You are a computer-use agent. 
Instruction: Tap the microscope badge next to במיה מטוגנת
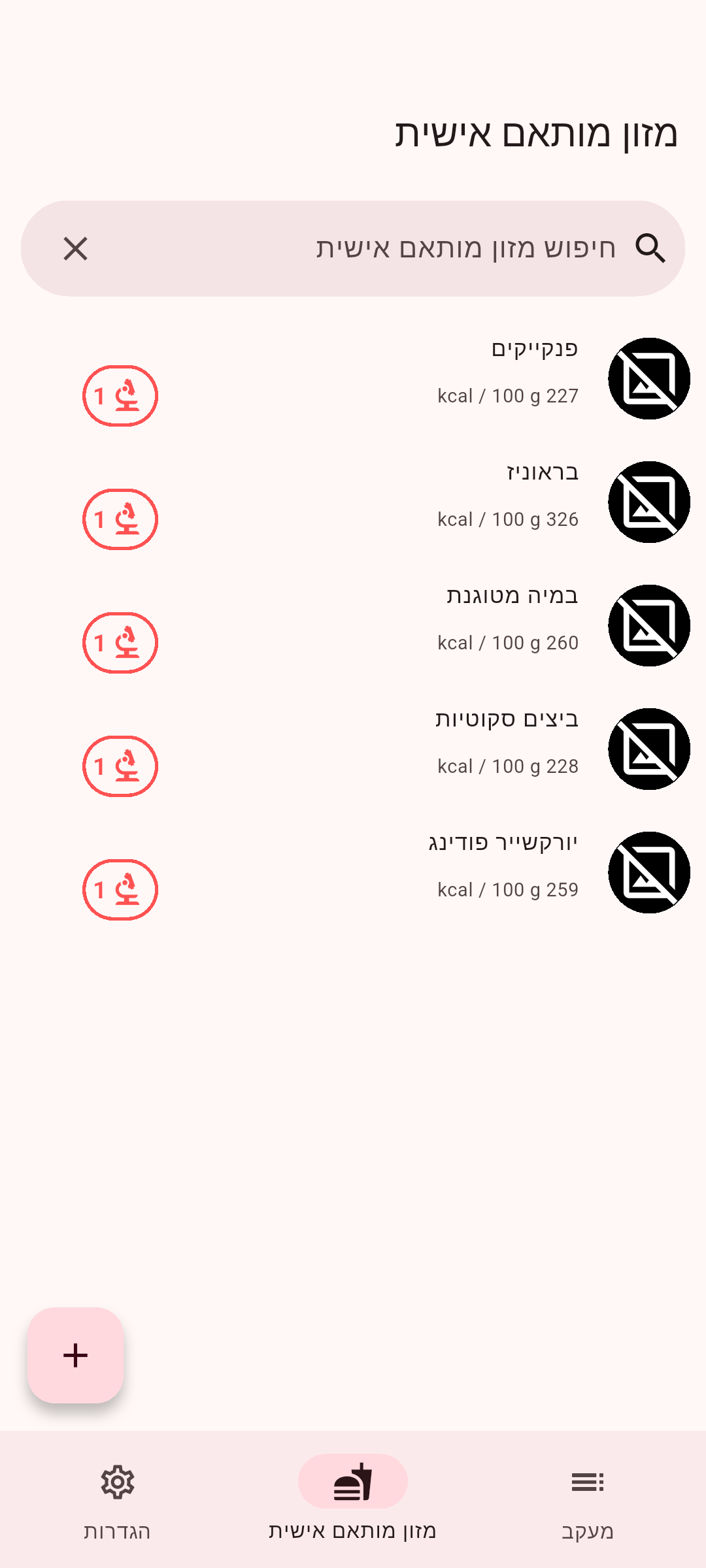pos(120,643)
